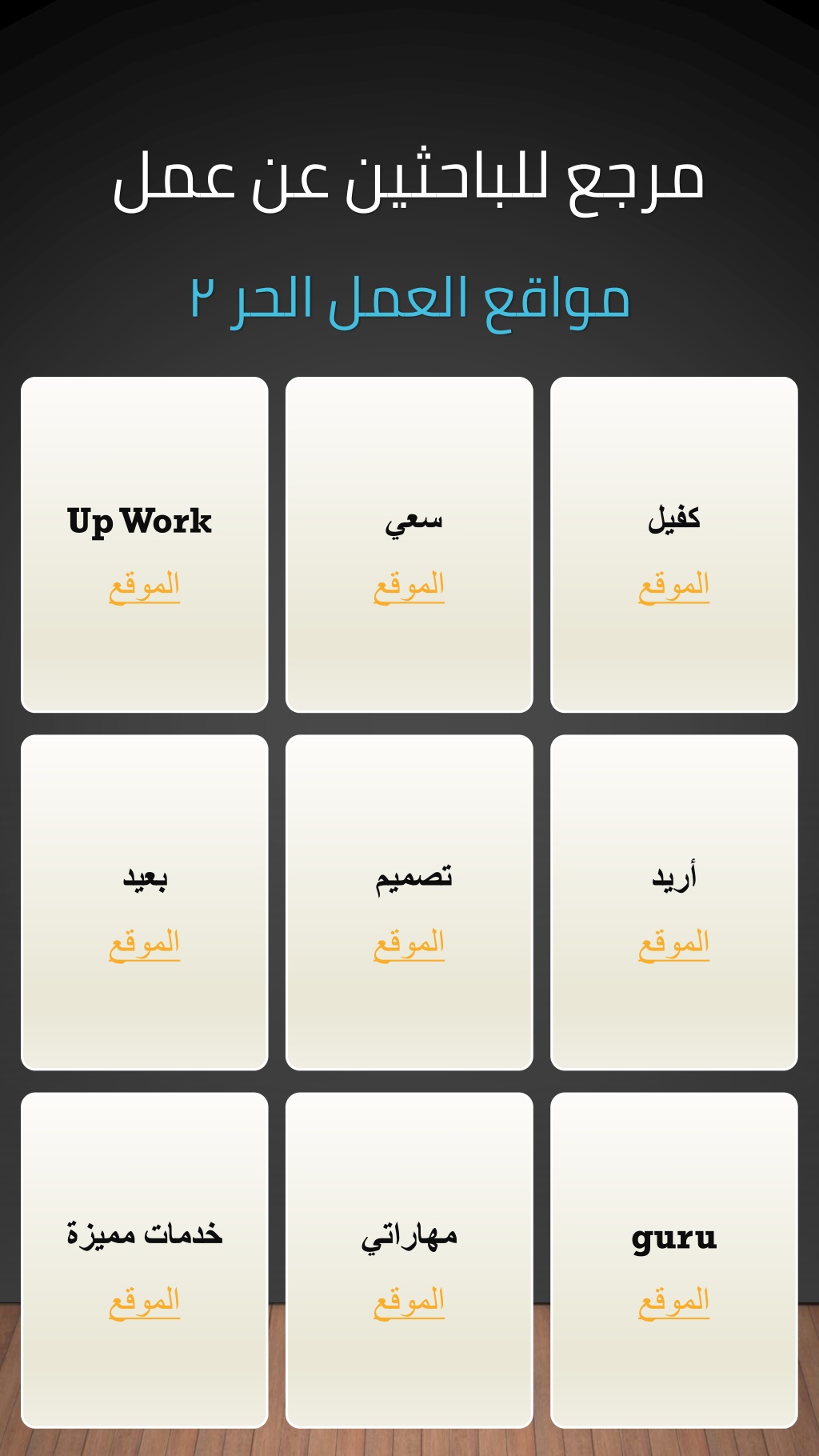Image resolution: width=819 pixels, height=1456 pixels.
Task: Open the الموقع link under سعي
Action: (409, 586)
